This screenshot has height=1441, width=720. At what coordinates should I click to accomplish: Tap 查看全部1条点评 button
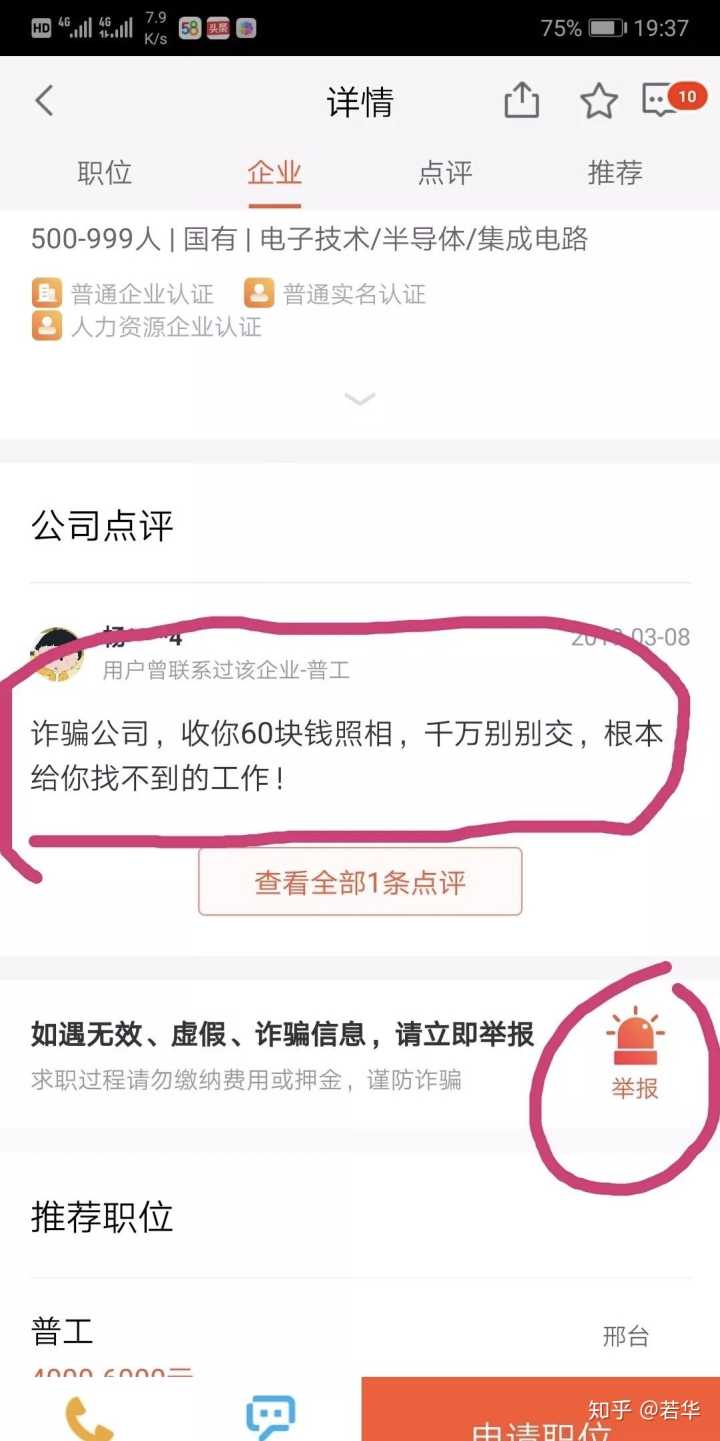coord(360,882)
